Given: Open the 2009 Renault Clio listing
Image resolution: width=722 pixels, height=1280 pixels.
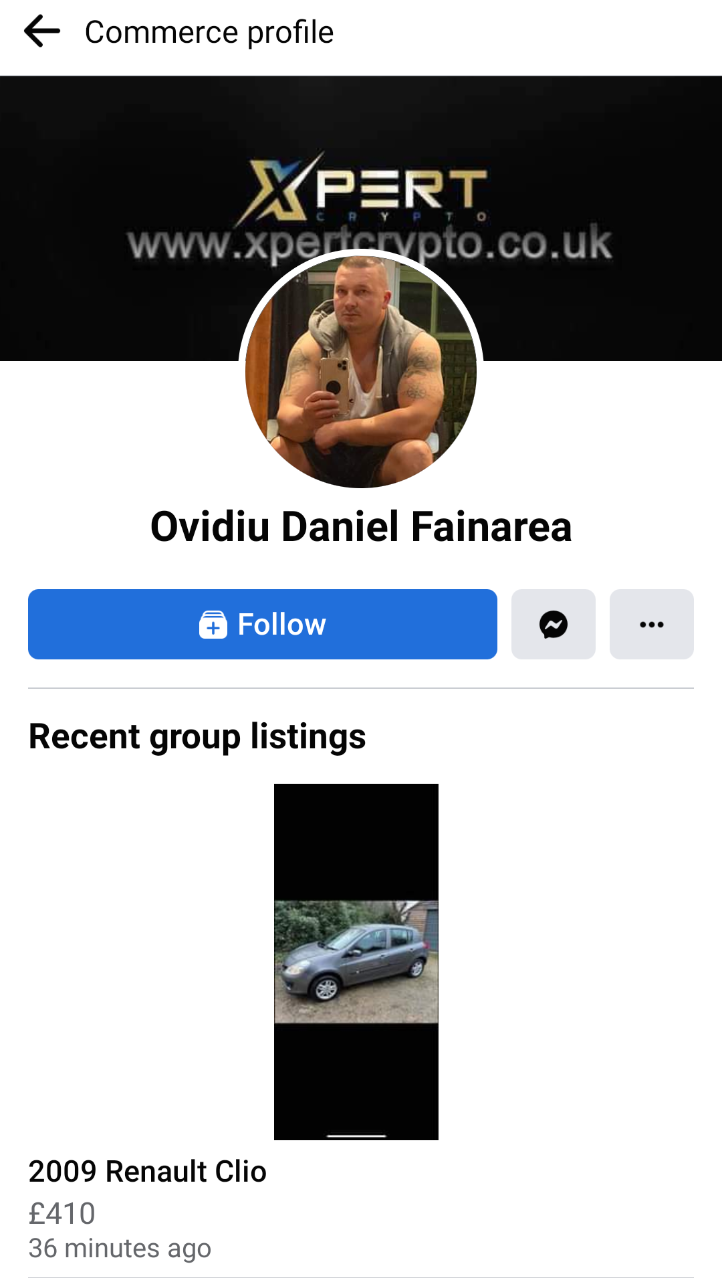Looking at the screenshot, I should [x=356, y=962].
